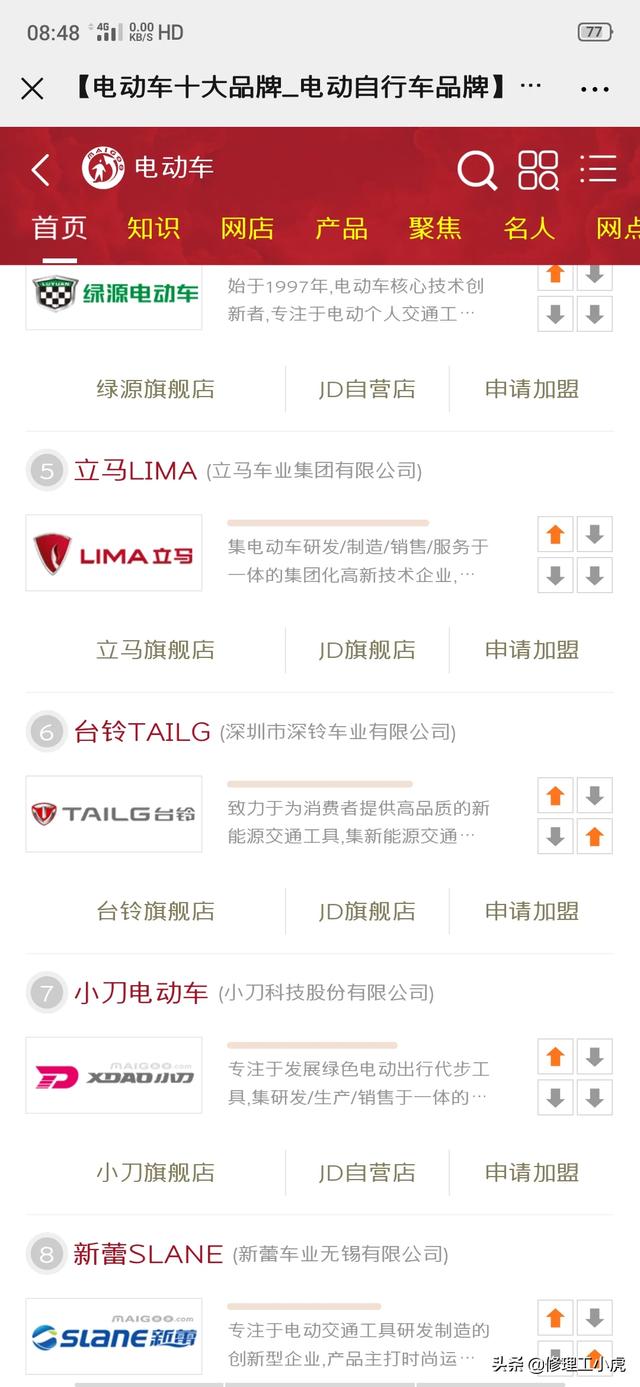
Task: Open 立马旗舰店 store link
Action: 155,650
